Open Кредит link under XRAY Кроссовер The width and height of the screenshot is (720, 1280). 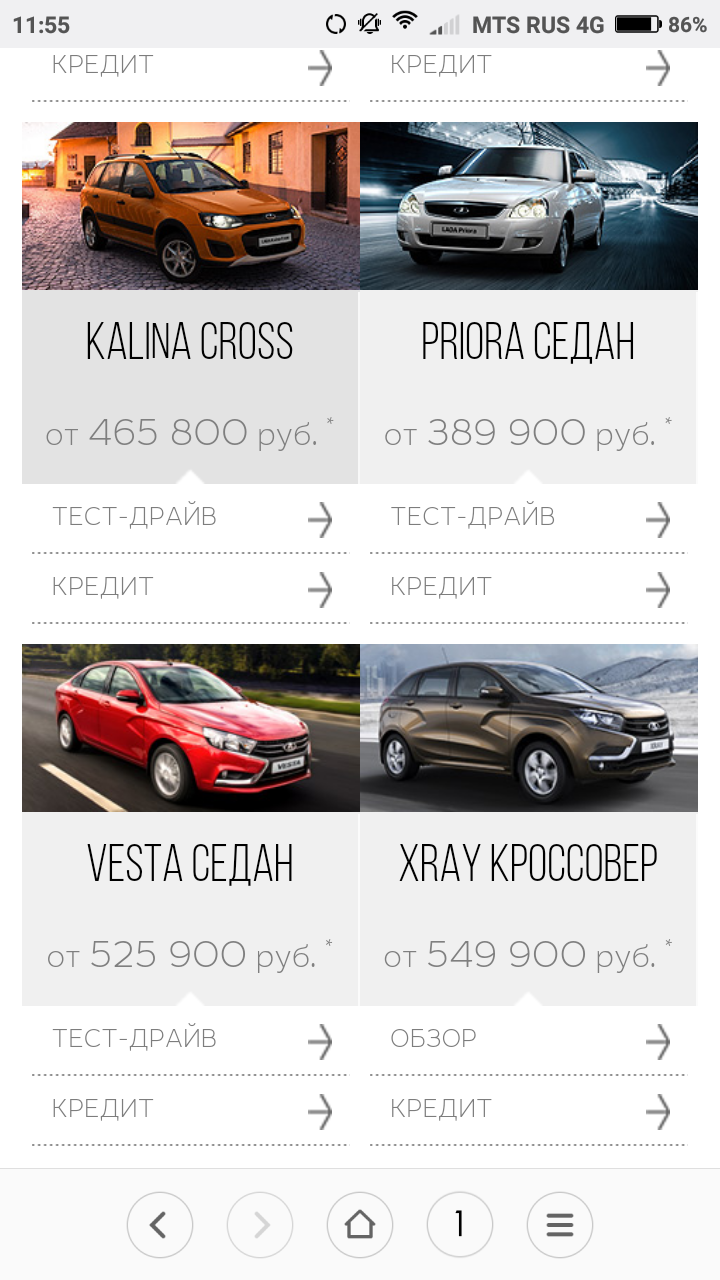(528, 1110)
